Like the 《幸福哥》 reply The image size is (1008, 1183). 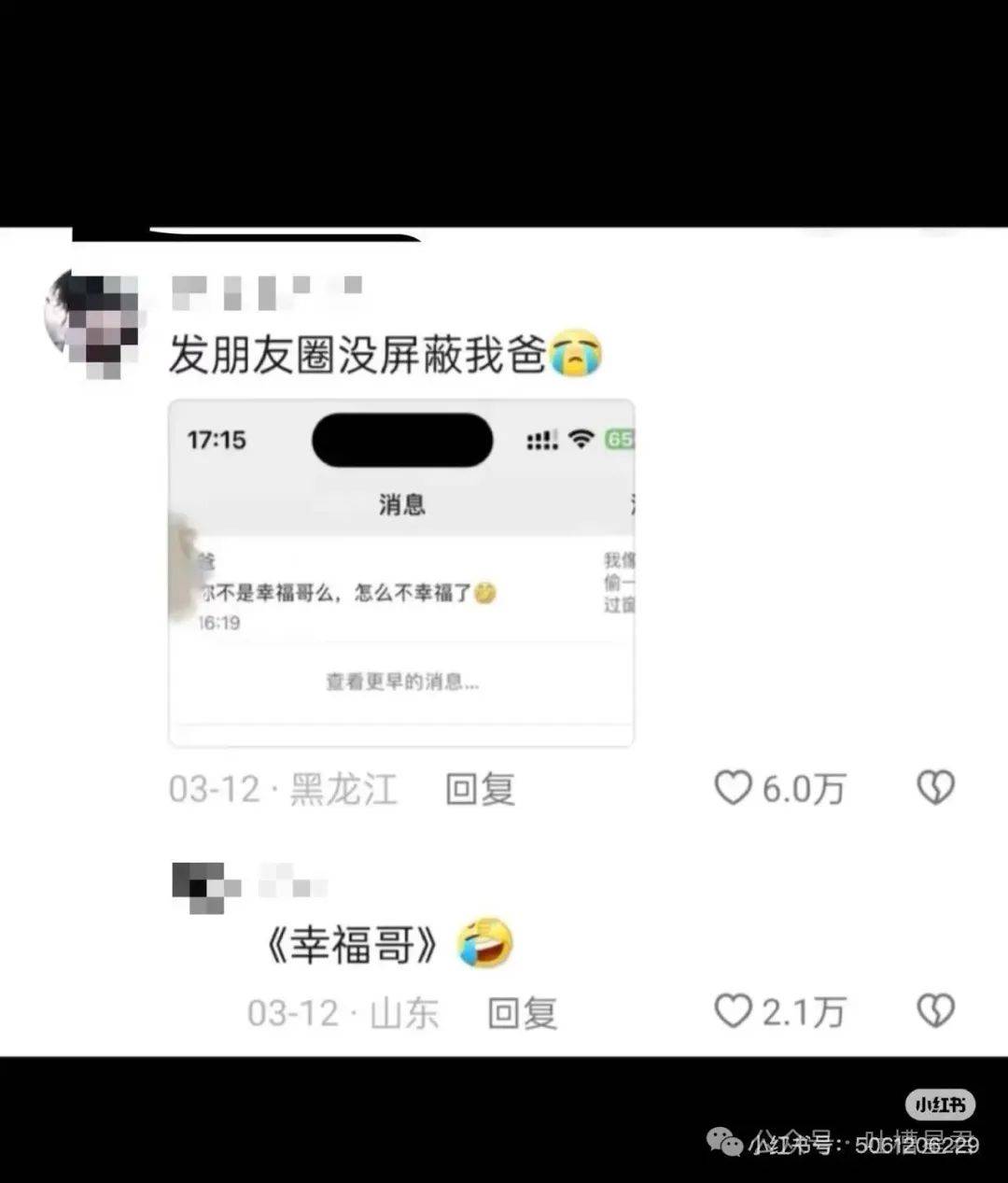coord(734,1011)
